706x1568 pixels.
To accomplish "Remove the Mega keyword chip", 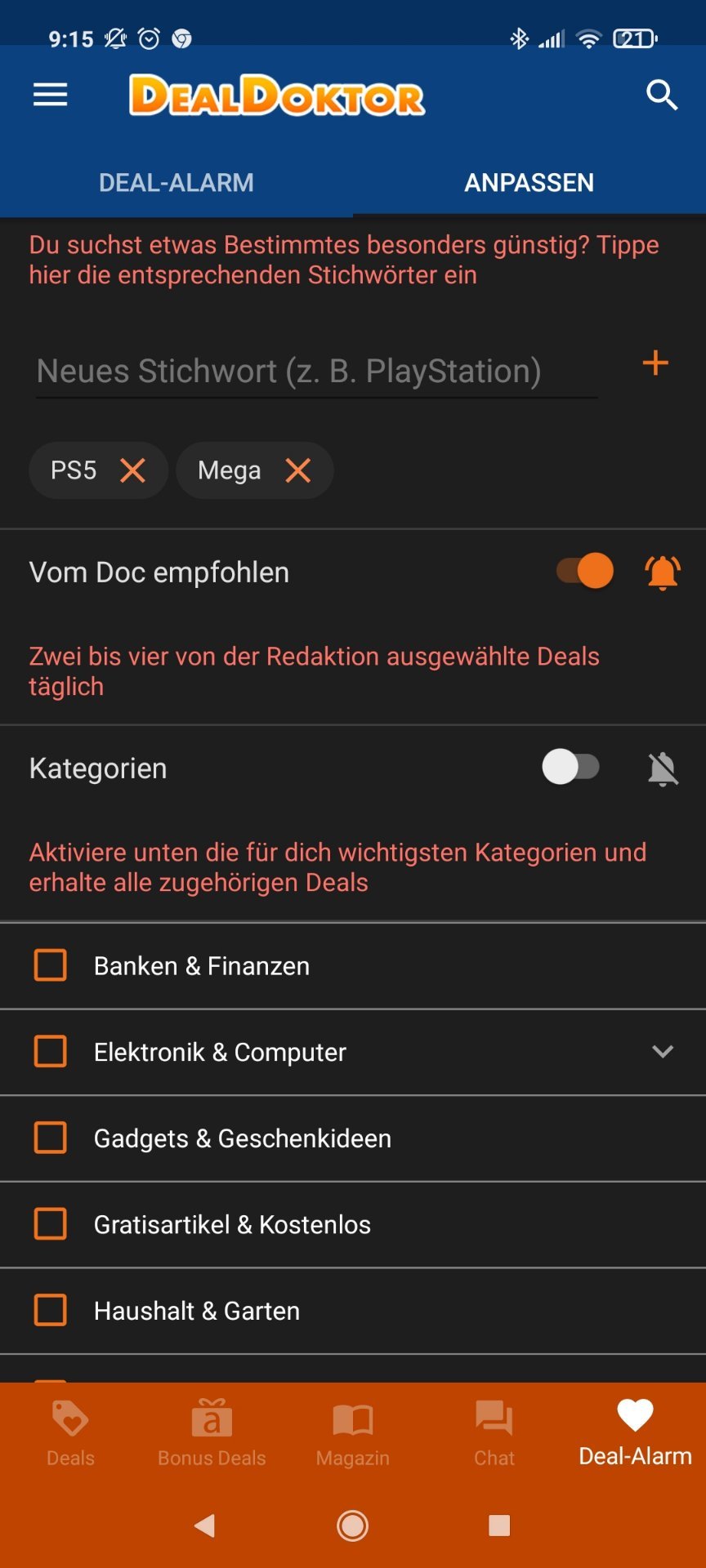I will pos(298,470).
